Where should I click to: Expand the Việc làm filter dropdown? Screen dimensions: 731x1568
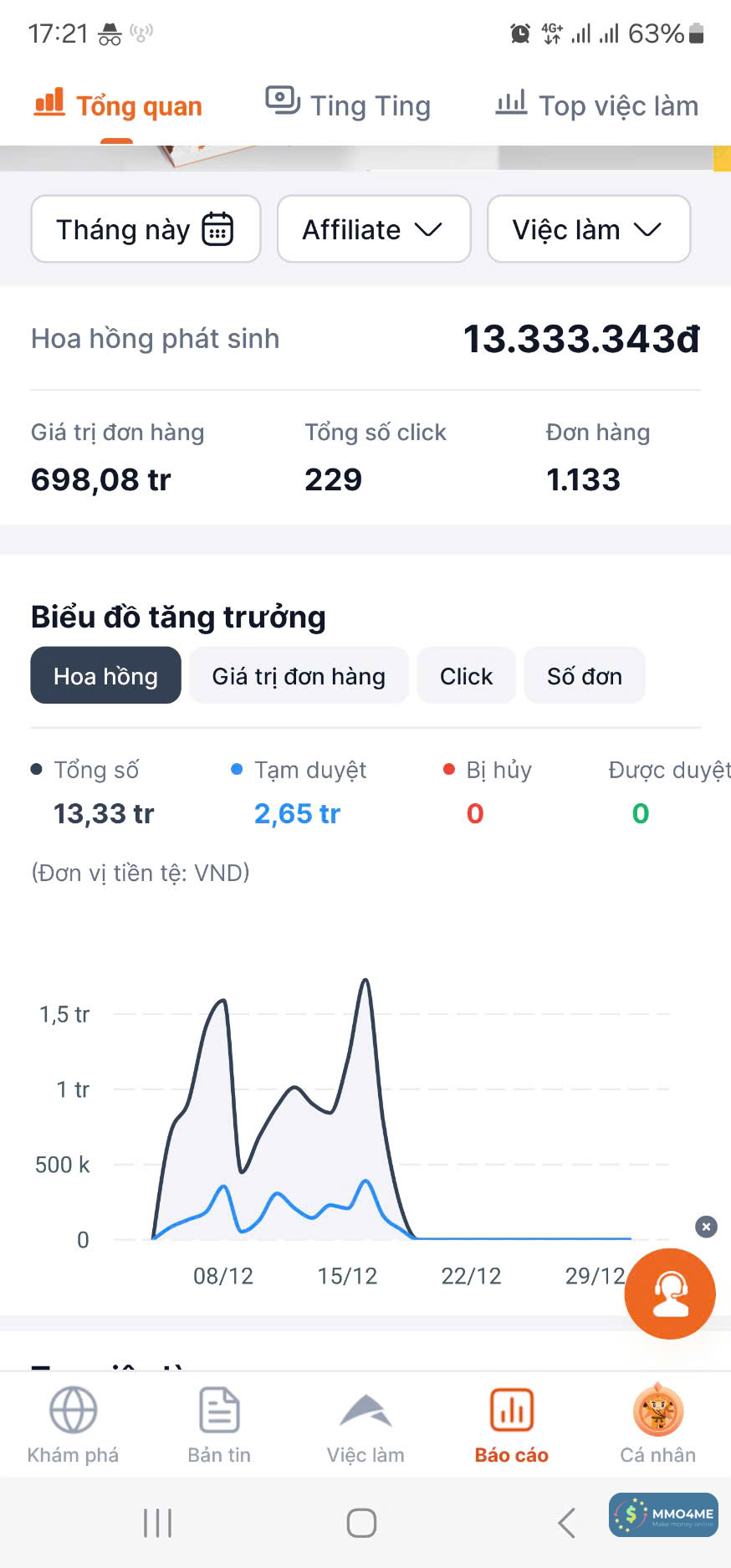(588, 229)
